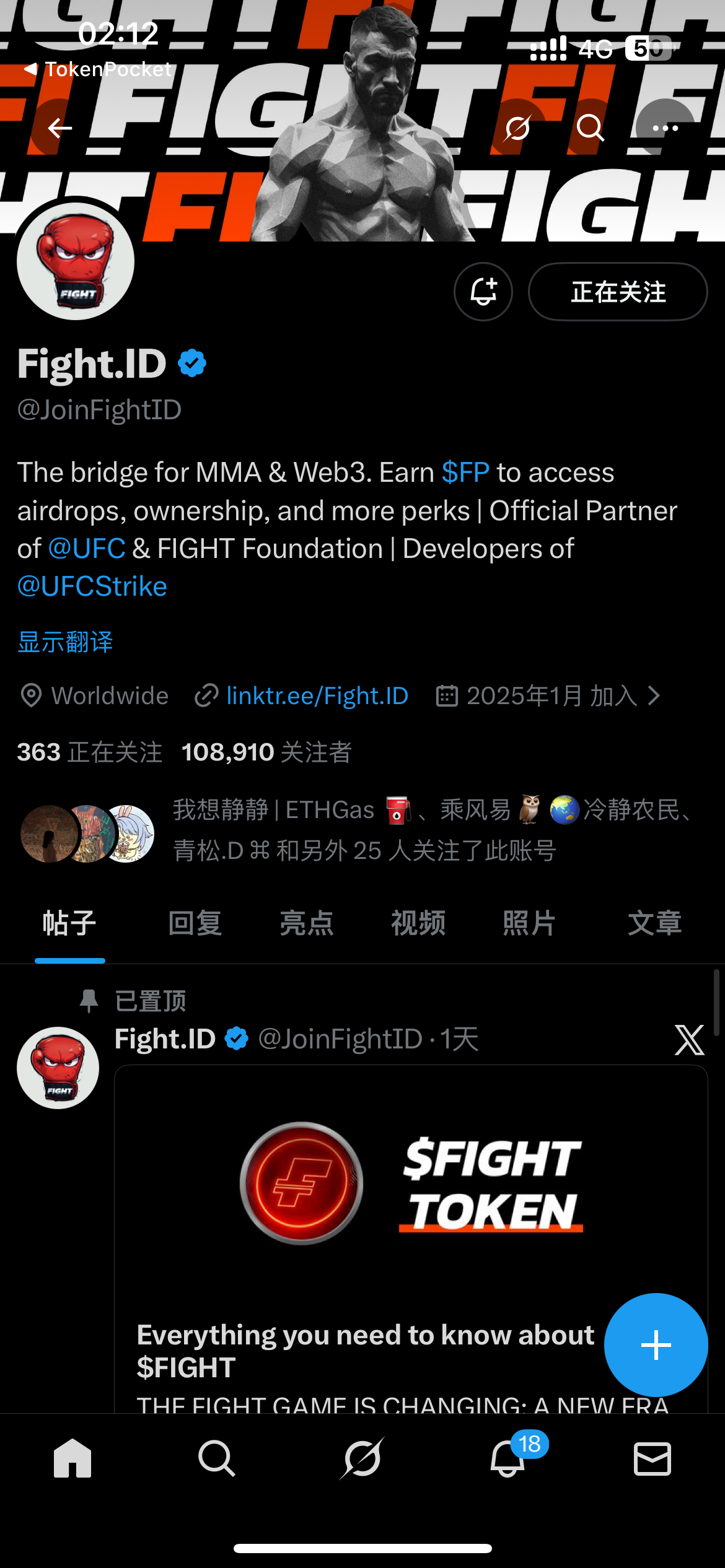Switch to the 照片 tab
Image resolution: width=725 pixels, height=1568 pixels.
(529, 923)
